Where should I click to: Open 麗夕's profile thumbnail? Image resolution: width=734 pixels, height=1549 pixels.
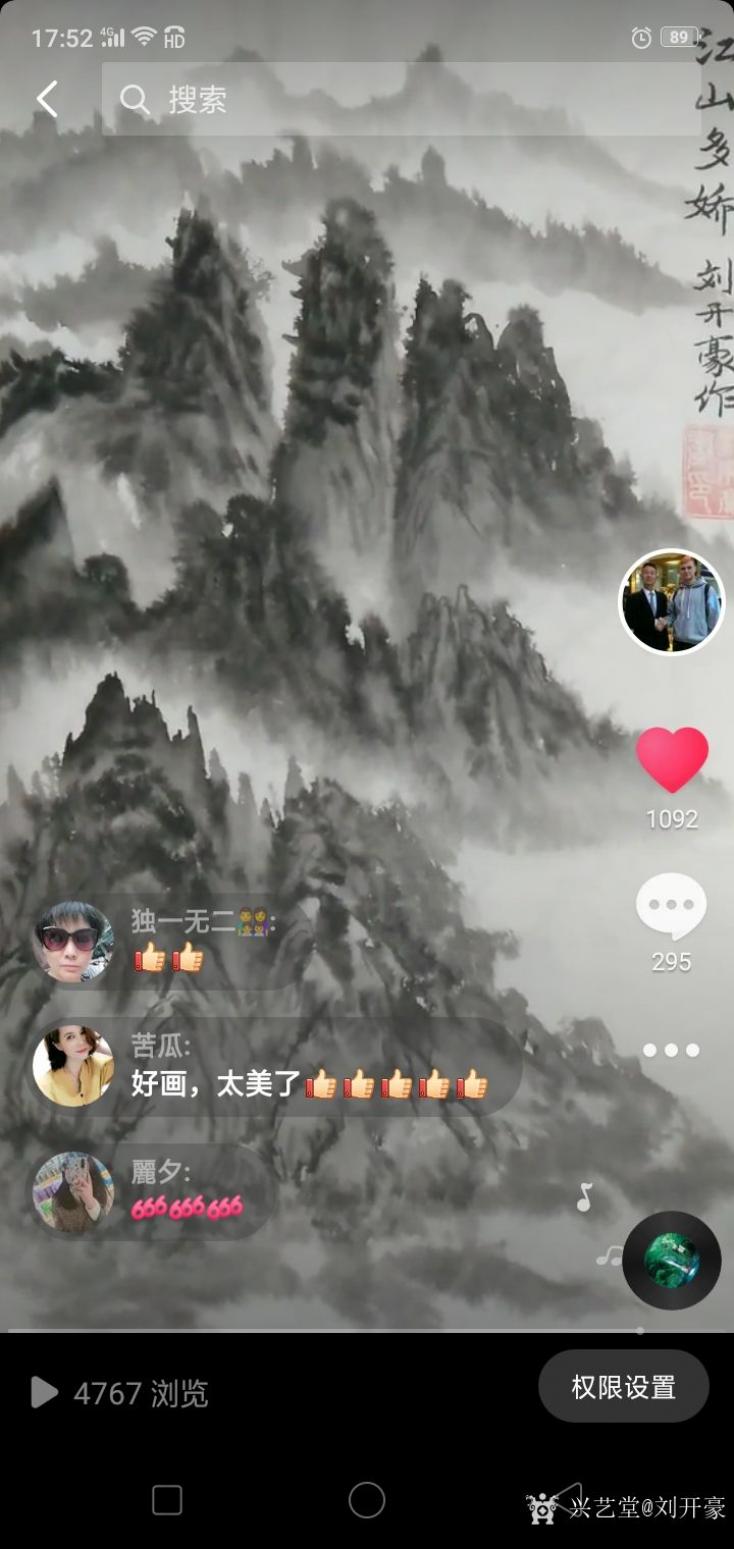[x=74, y=1191]
